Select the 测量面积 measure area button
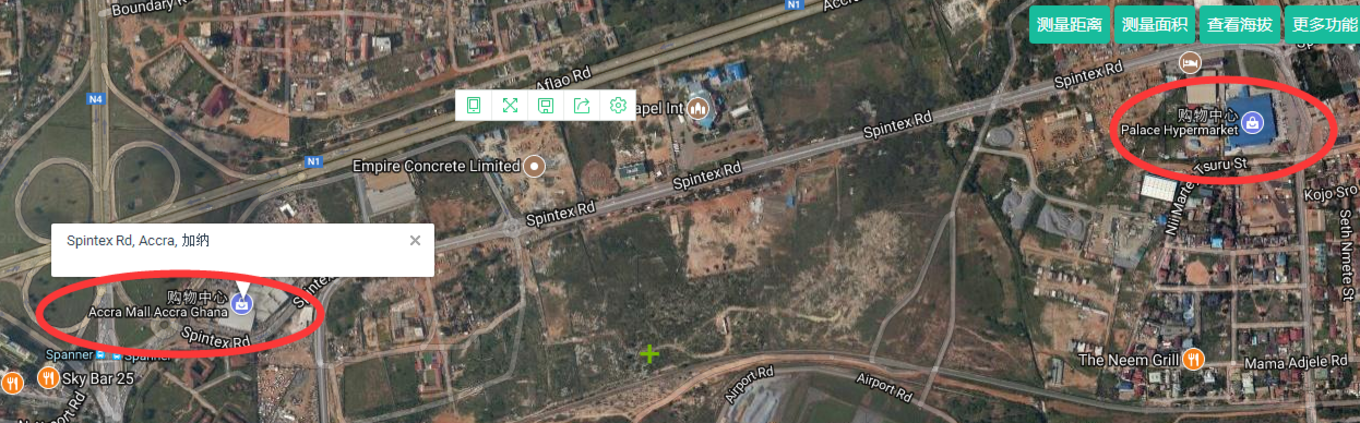 click(x=1154, y=25)
